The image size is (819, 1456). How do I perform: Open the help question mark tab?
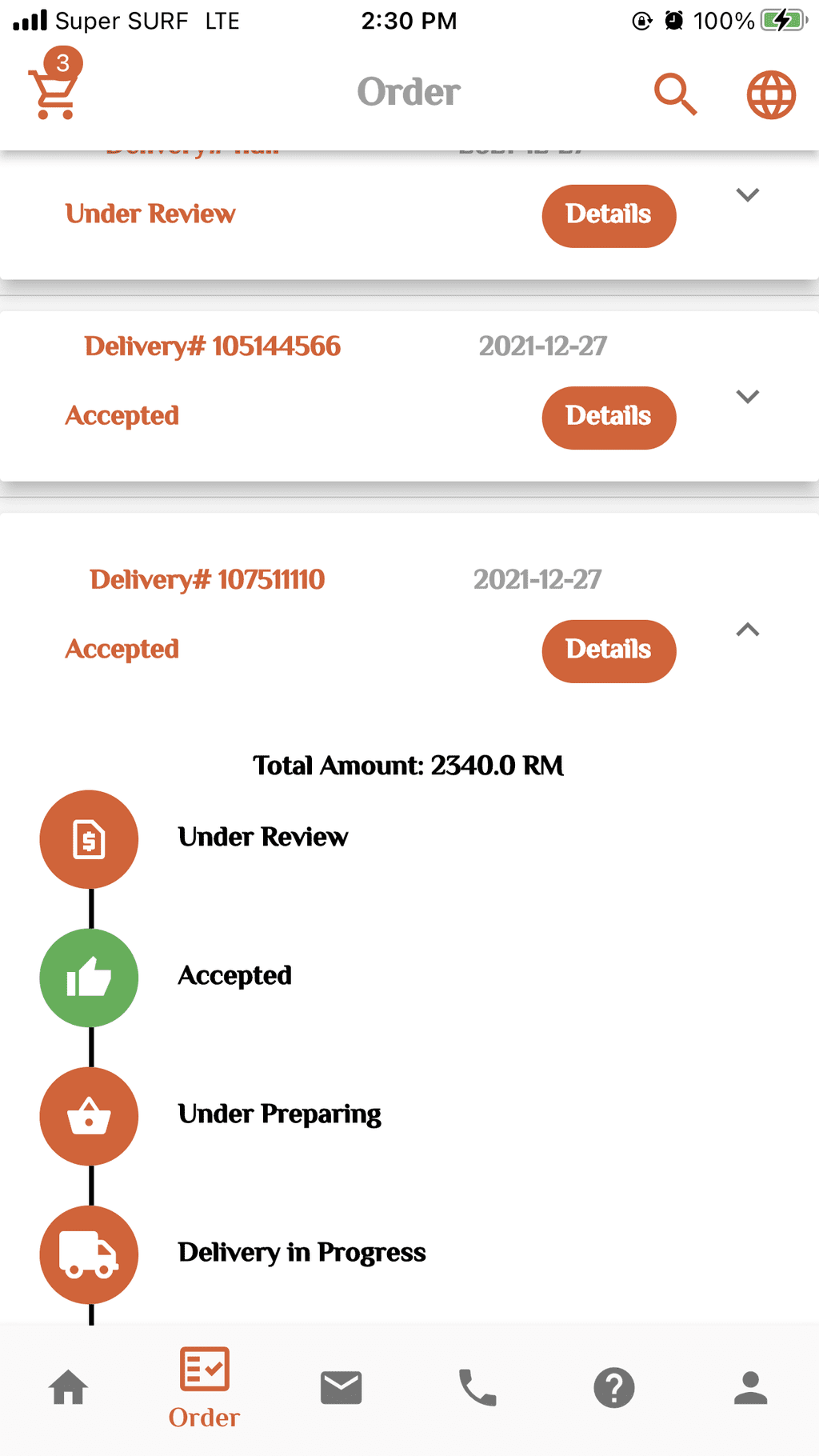(614, 1387)
